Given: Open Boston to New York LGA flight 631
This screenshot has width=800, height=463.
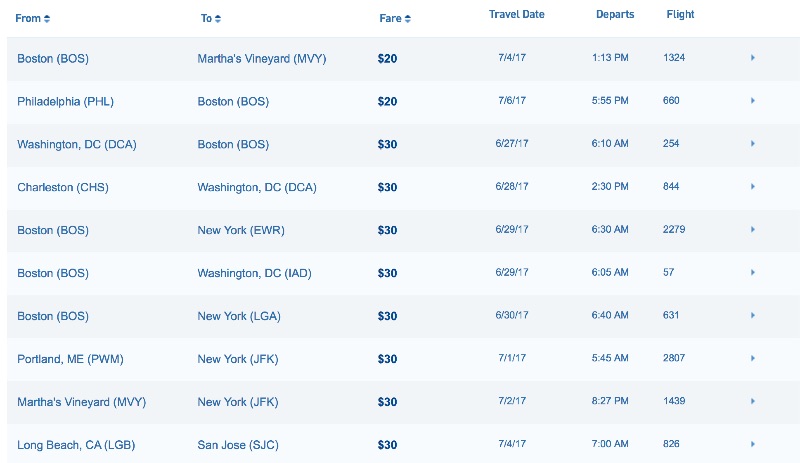Looking at the screenshot, I should point(752,316).
